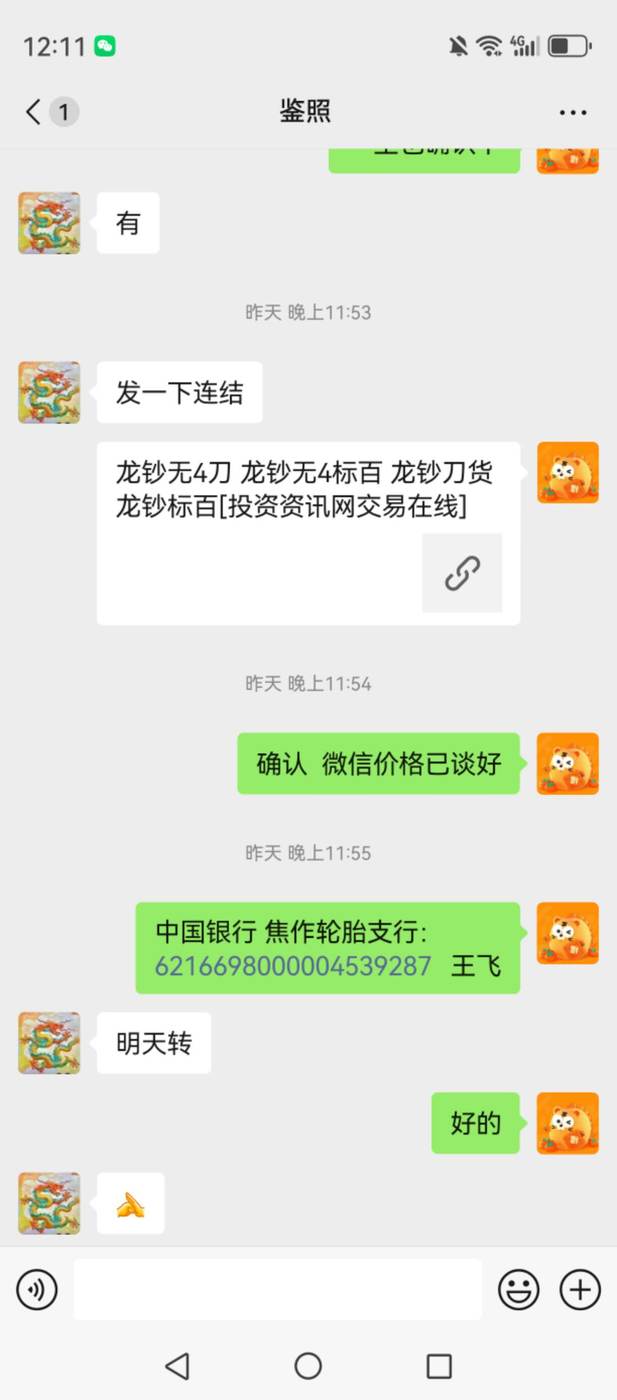Open recent apps from navigation bar
The image size is (617, 1400).
(439, 1365)
